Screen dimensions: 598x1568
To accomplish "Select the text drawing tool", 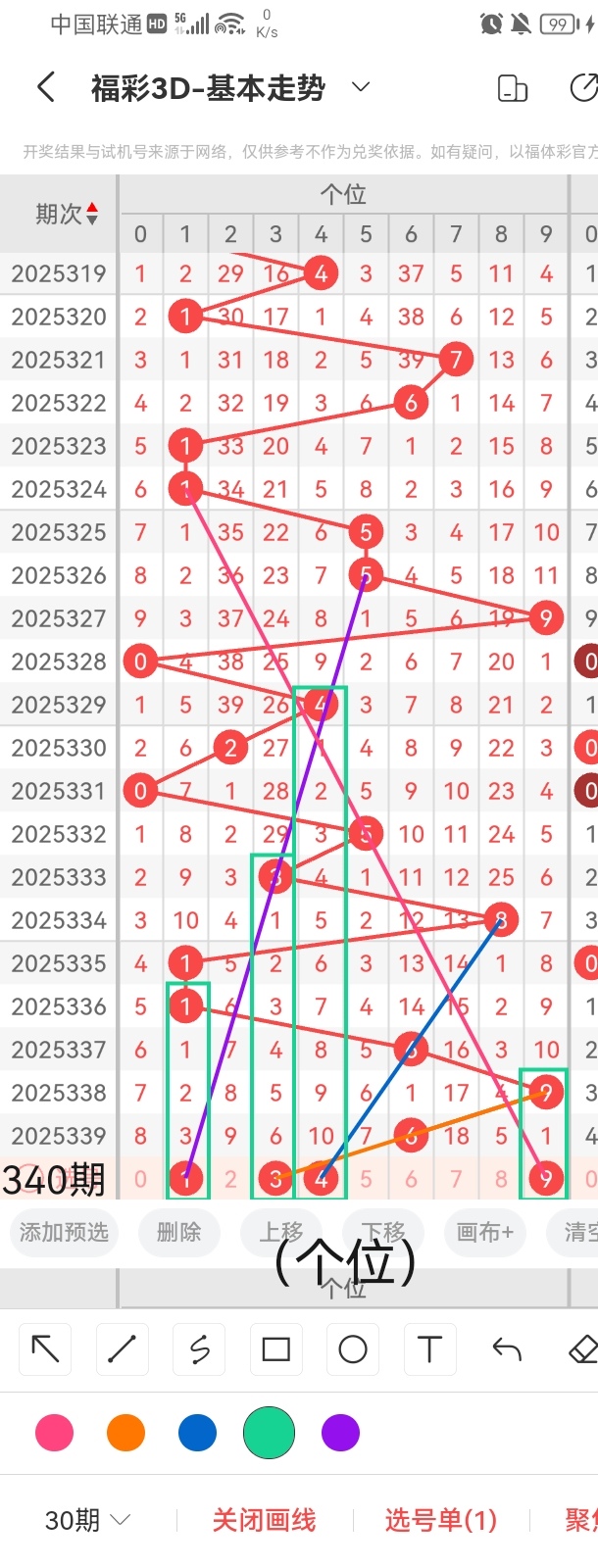I will (429, 1349).
